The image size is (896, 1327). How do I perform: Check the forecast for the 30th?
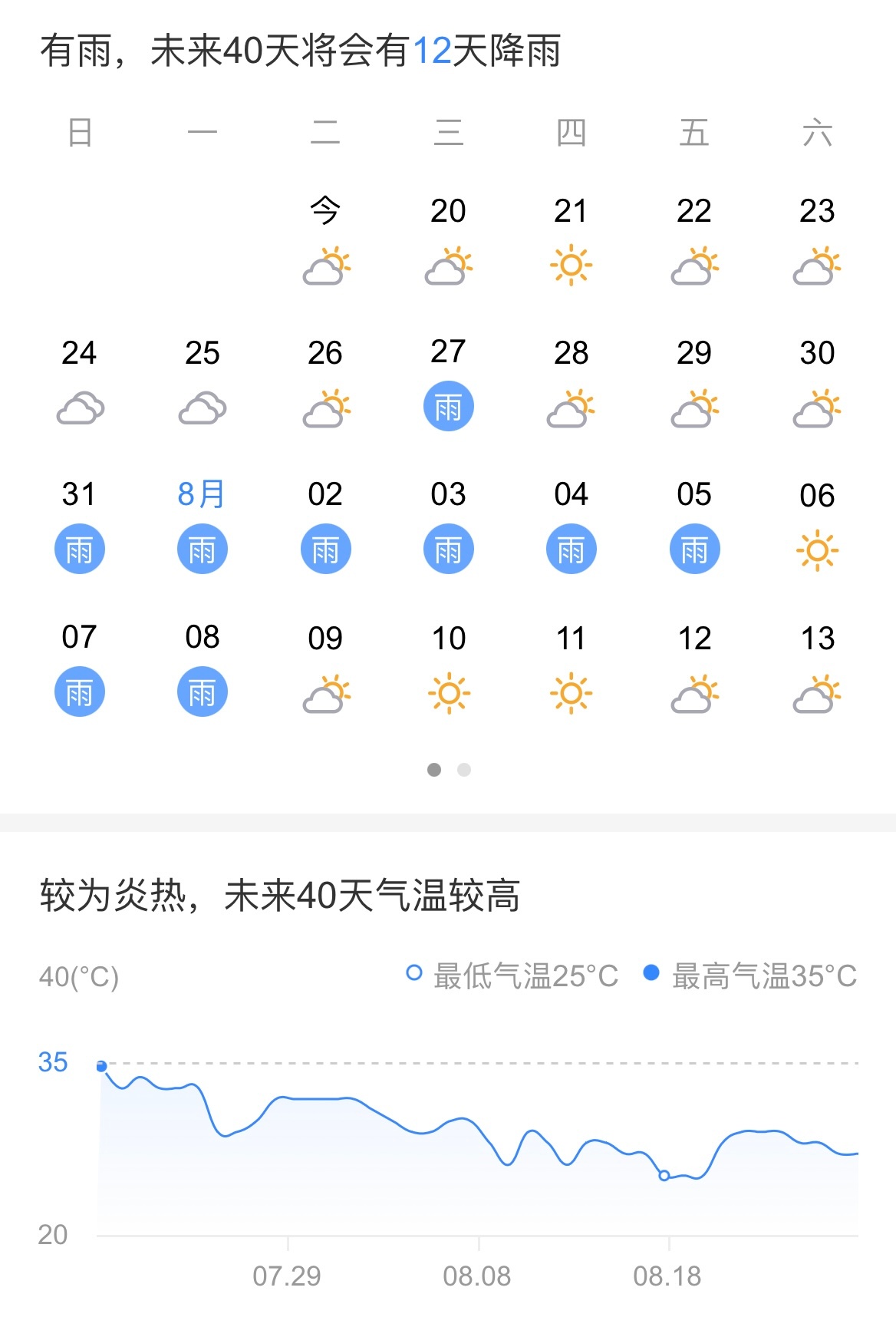(x=817, y=381)
